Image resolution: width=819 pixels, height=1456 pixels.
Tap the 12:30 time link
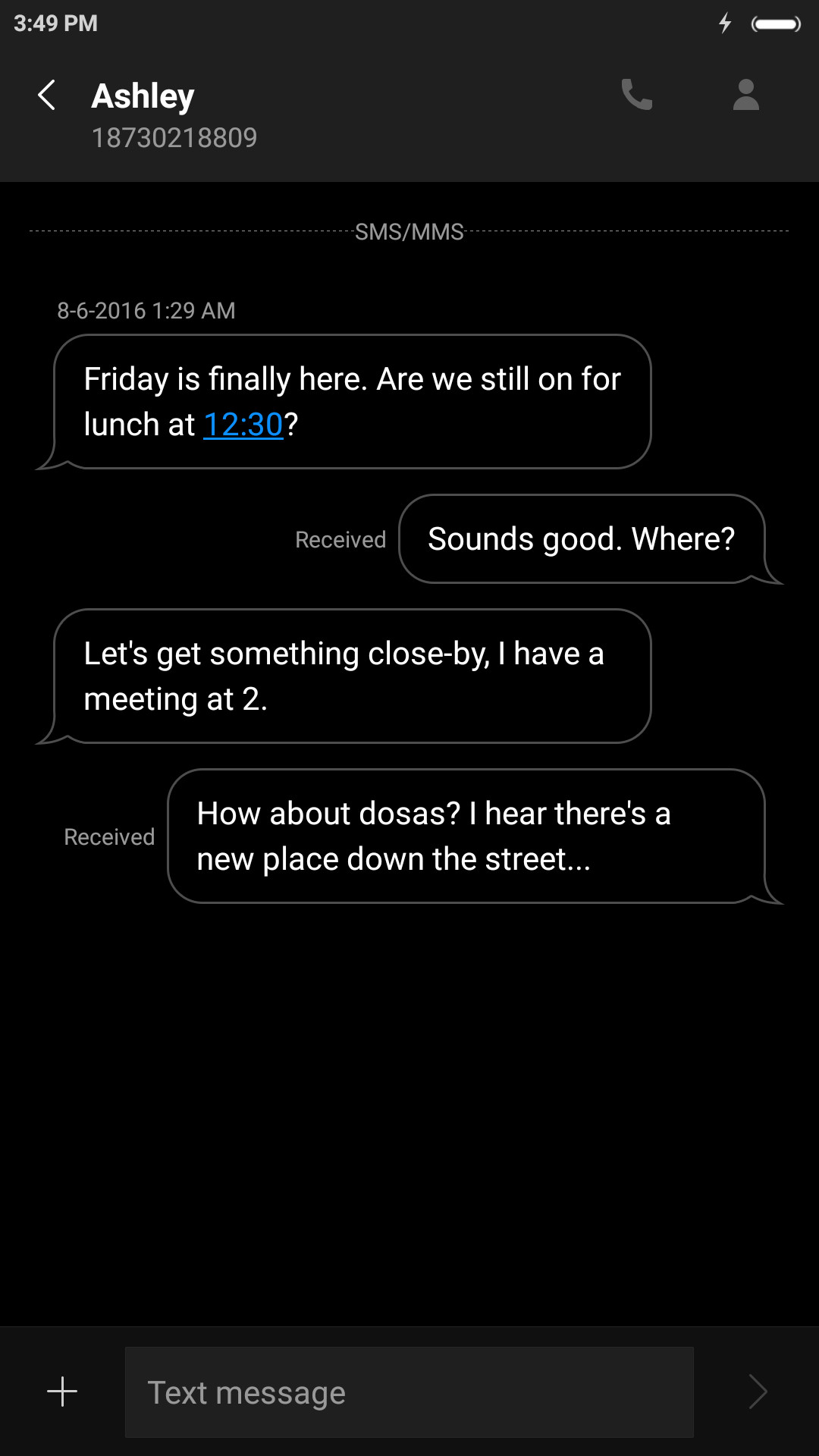pyautogui.click(x=243, y=425)
